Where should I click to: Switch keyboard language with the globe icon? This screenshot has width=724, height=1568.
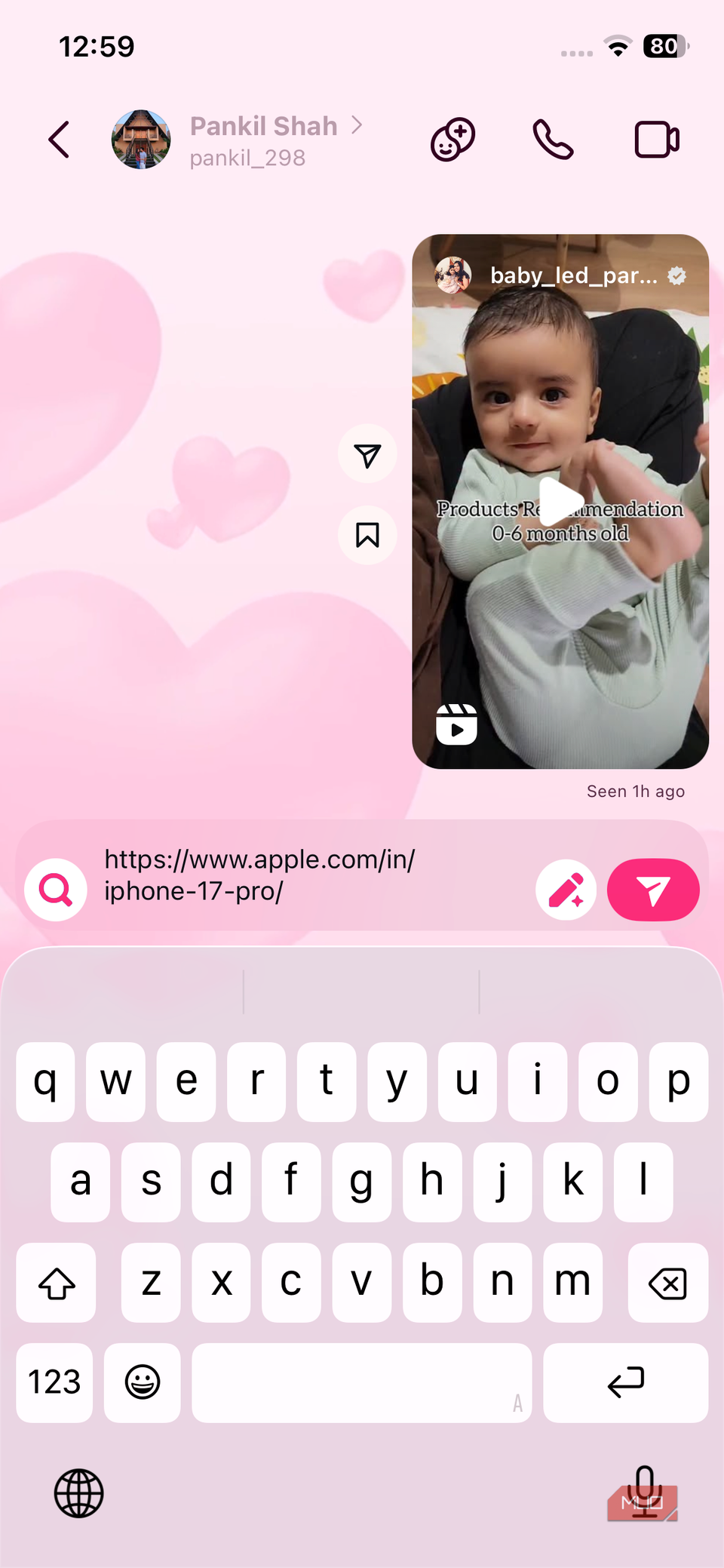coord(78,1493)
